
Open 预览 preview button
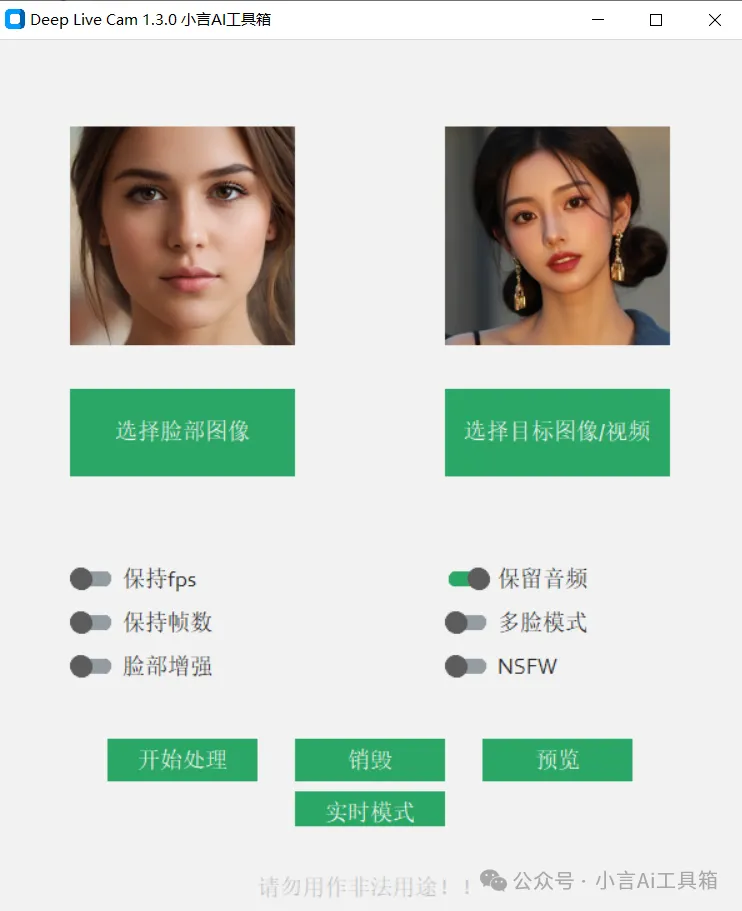click(x=557, y=760)
